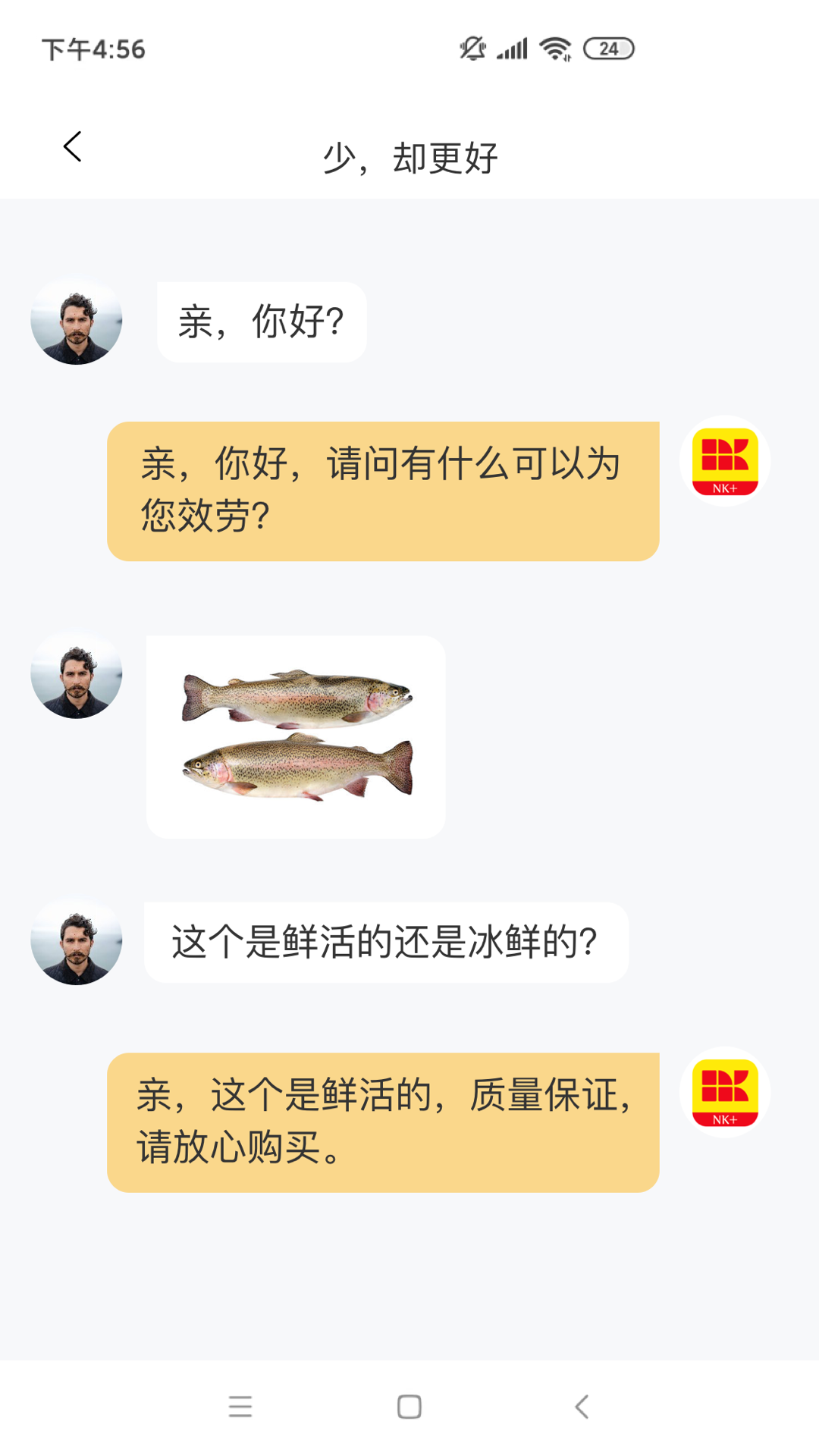Tap the chat title 少，却更好

pos(409,157)
